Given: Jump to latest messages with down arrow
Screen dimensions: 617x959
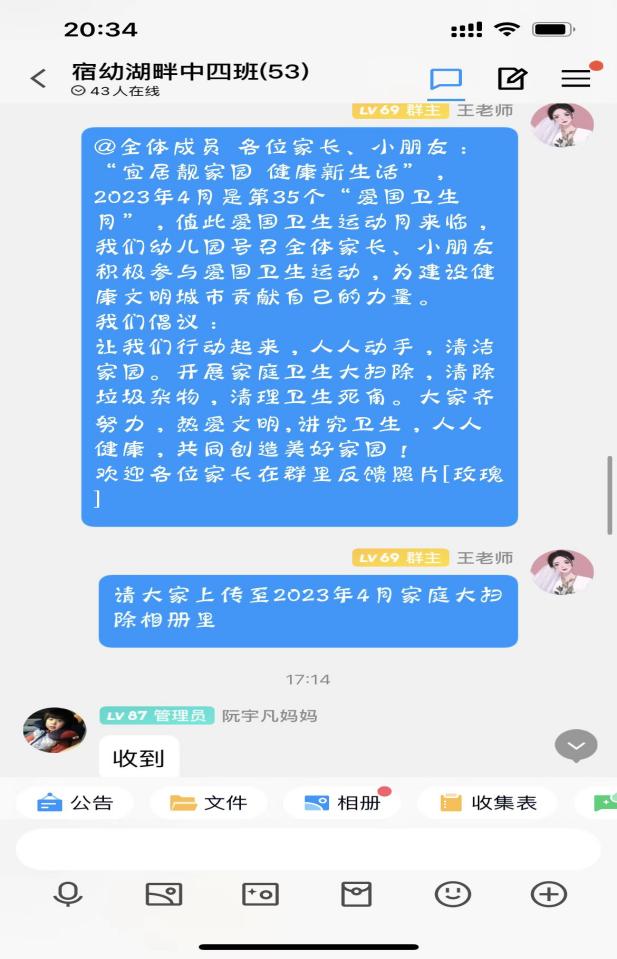Looking at the screenshot, I should 576,745.
